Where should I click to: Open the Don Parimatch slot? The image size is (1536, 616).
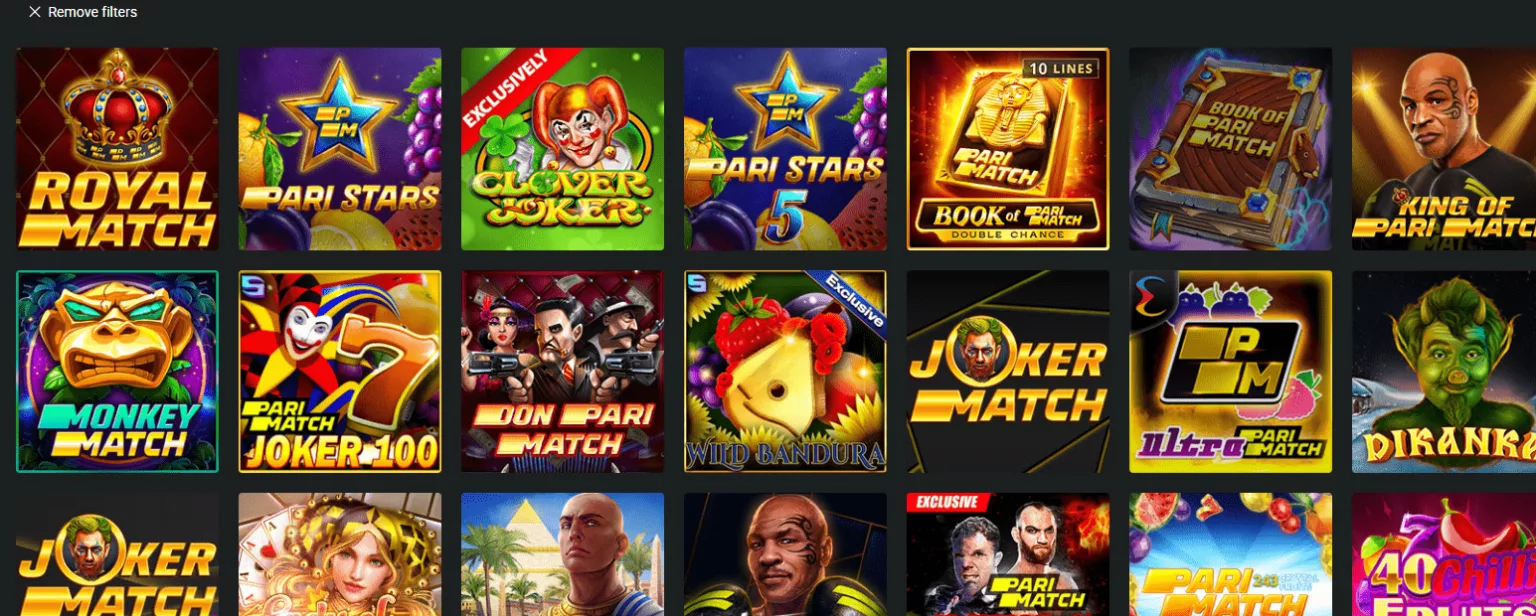tap(562, 371)
